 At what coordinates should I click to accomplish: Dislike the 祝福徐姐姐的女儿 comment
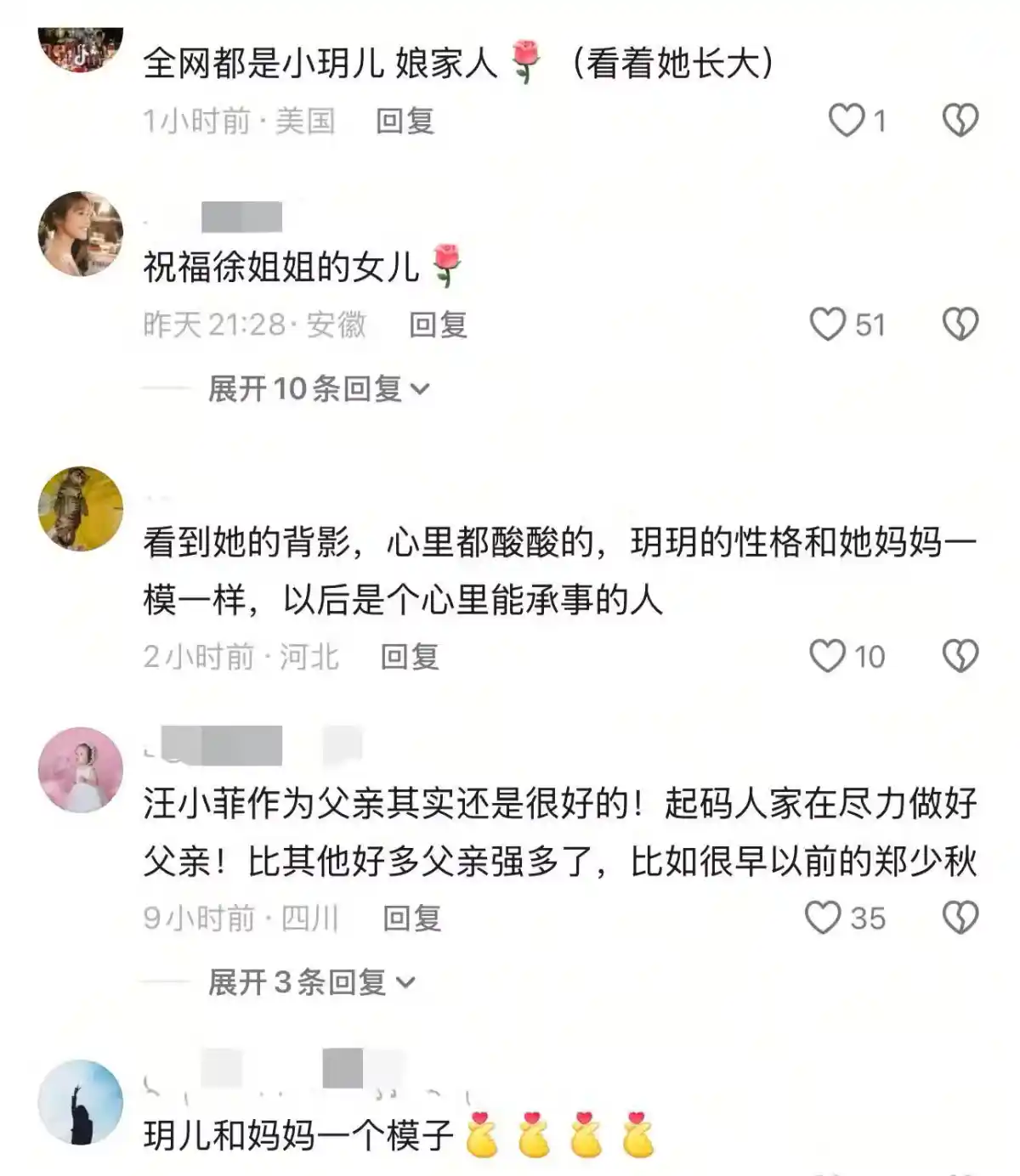(x=960, y=324)
